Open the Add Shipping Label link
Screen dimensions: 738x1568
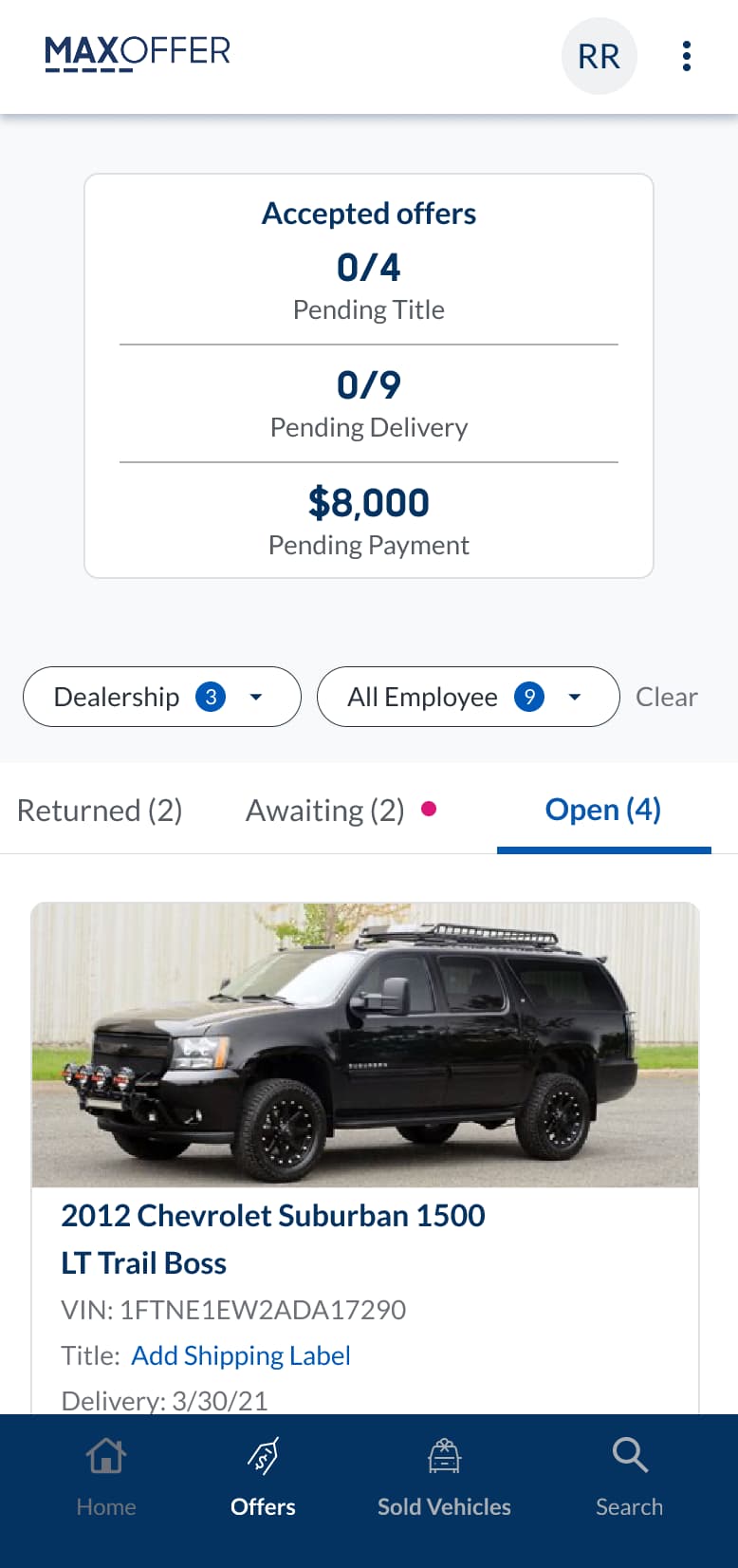point(240,1355)
